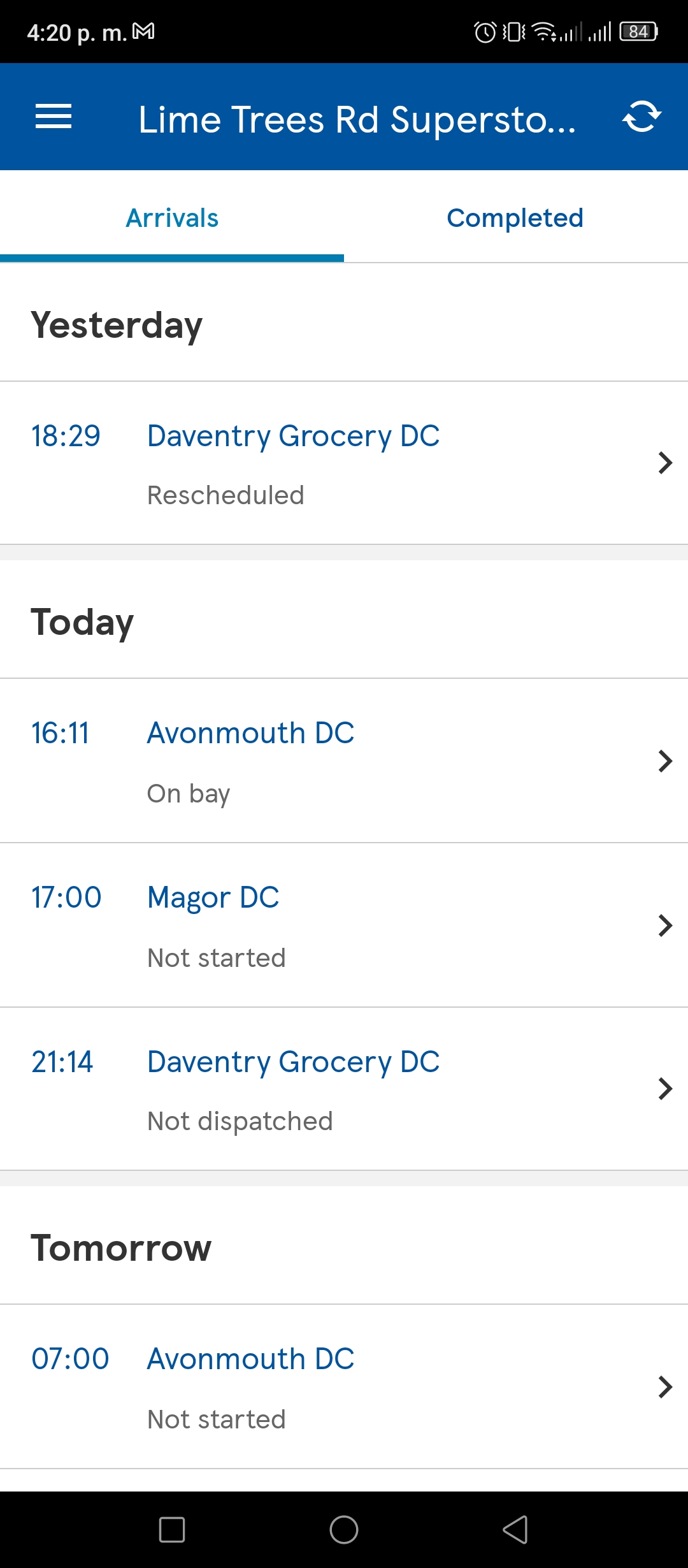The height and width of the screenshot is (1568, 688).
Task: View the 17:00 Magor DC delivery
Action: pyautogui.click(x=344, y=926)
